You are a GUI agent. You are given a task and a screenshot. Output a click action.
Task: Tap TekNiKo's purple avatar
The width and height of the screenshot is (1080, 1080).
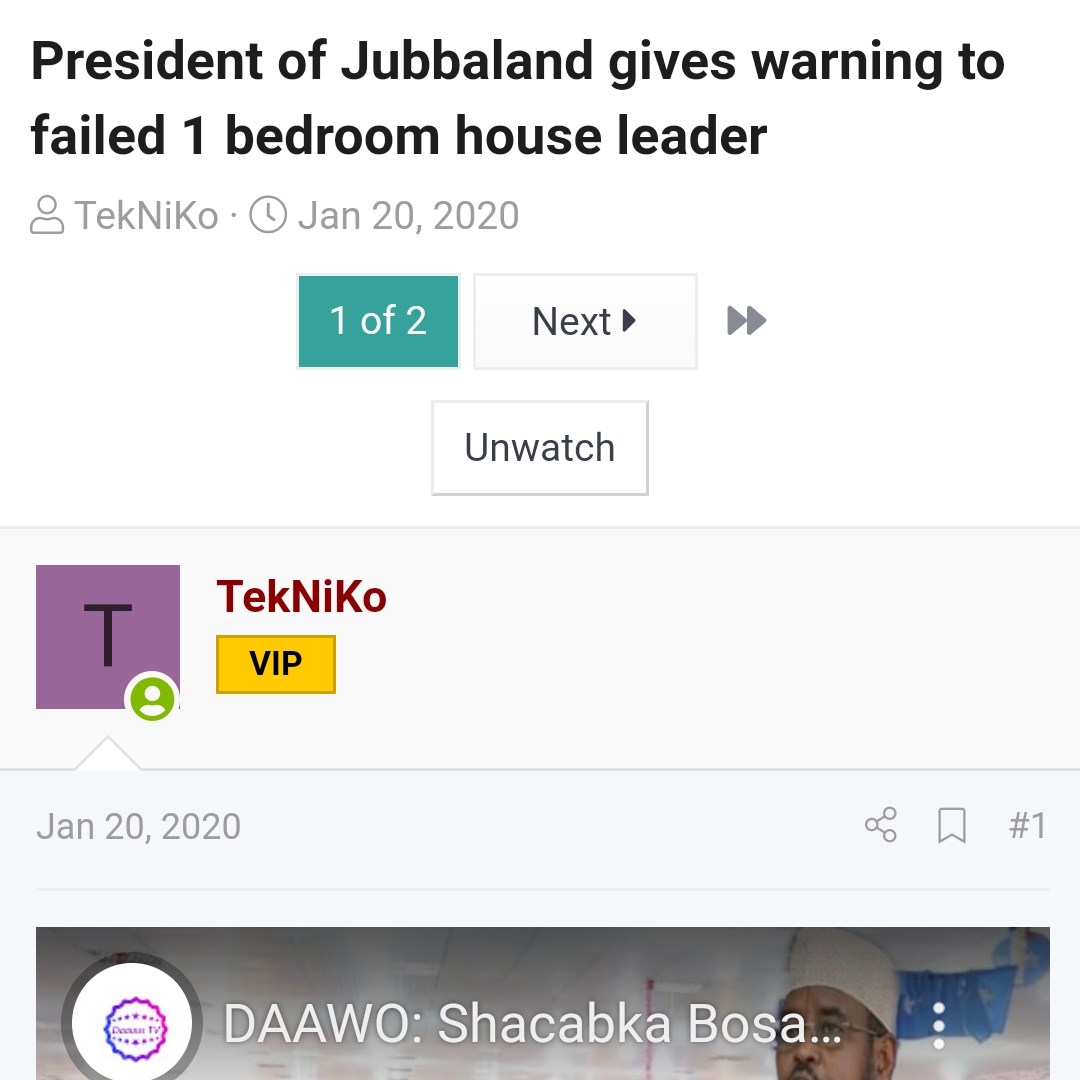point(108,637)
